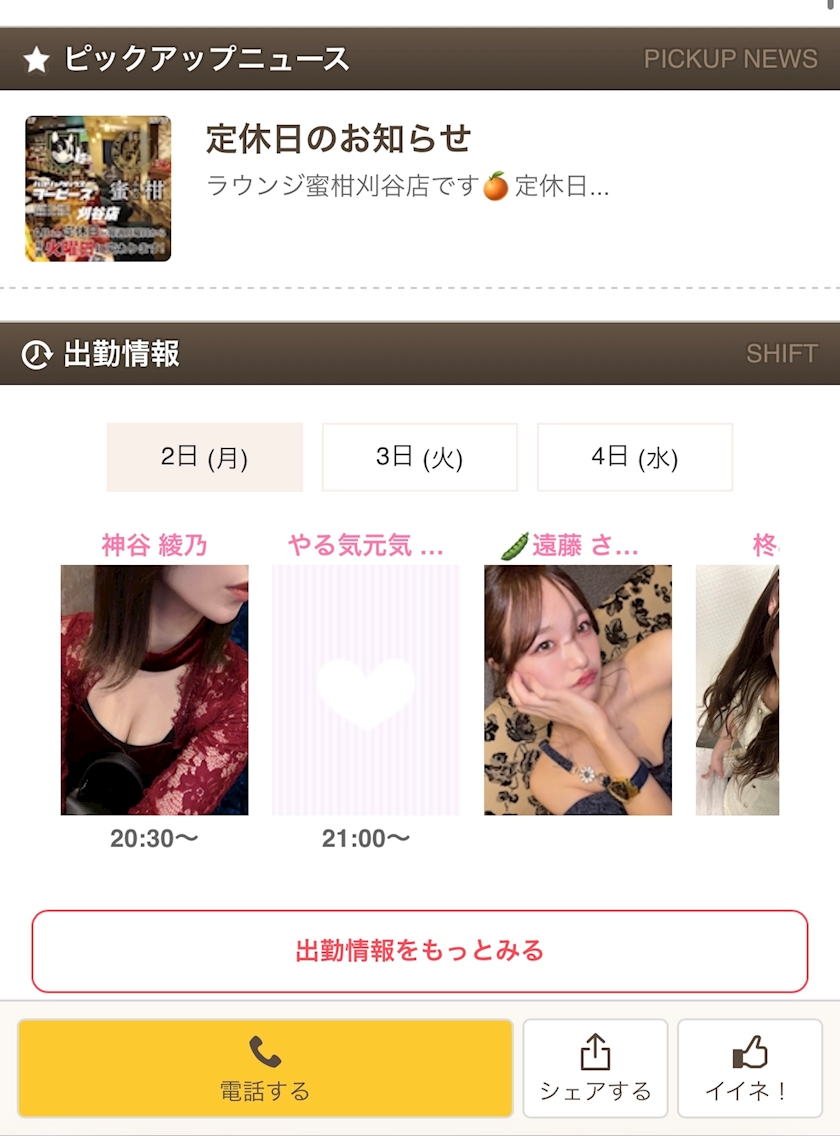
Task: Select the 2日 (月) shift tab
Action: pyautogui.click(x=204, y=457)
